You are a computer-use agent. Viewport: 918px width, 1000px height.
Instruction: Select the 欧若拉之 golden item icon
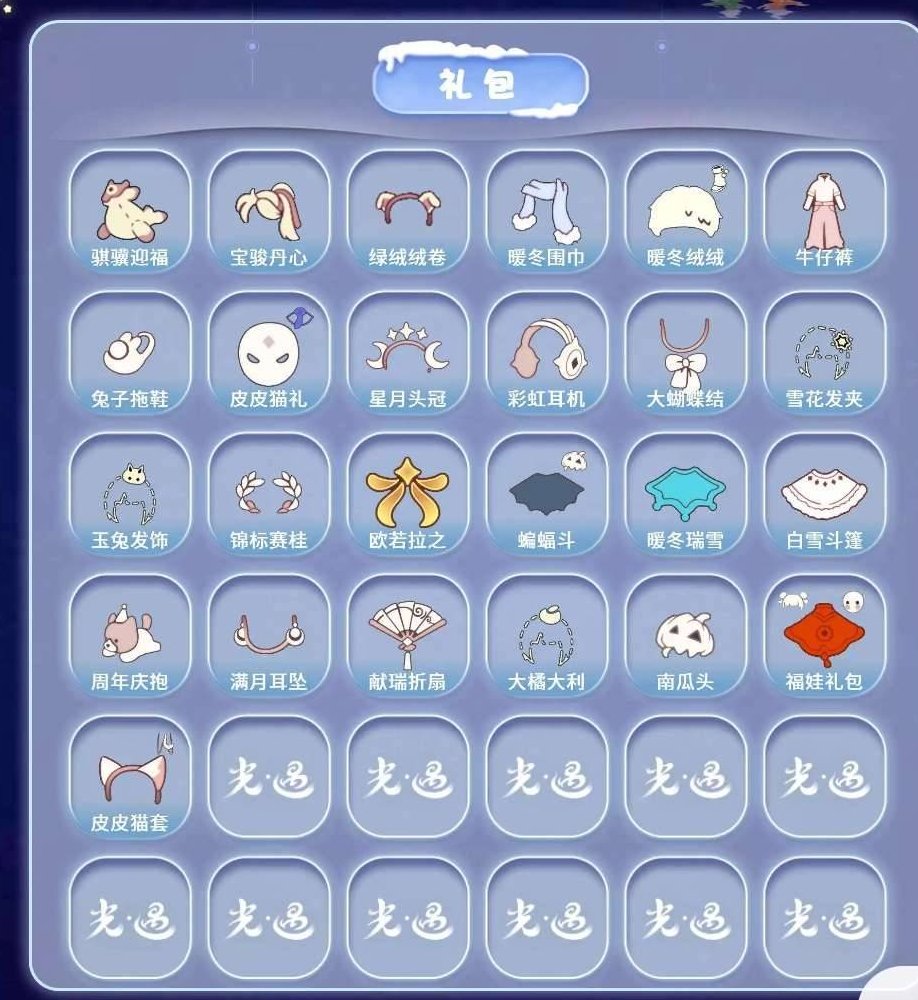(406, 490)
